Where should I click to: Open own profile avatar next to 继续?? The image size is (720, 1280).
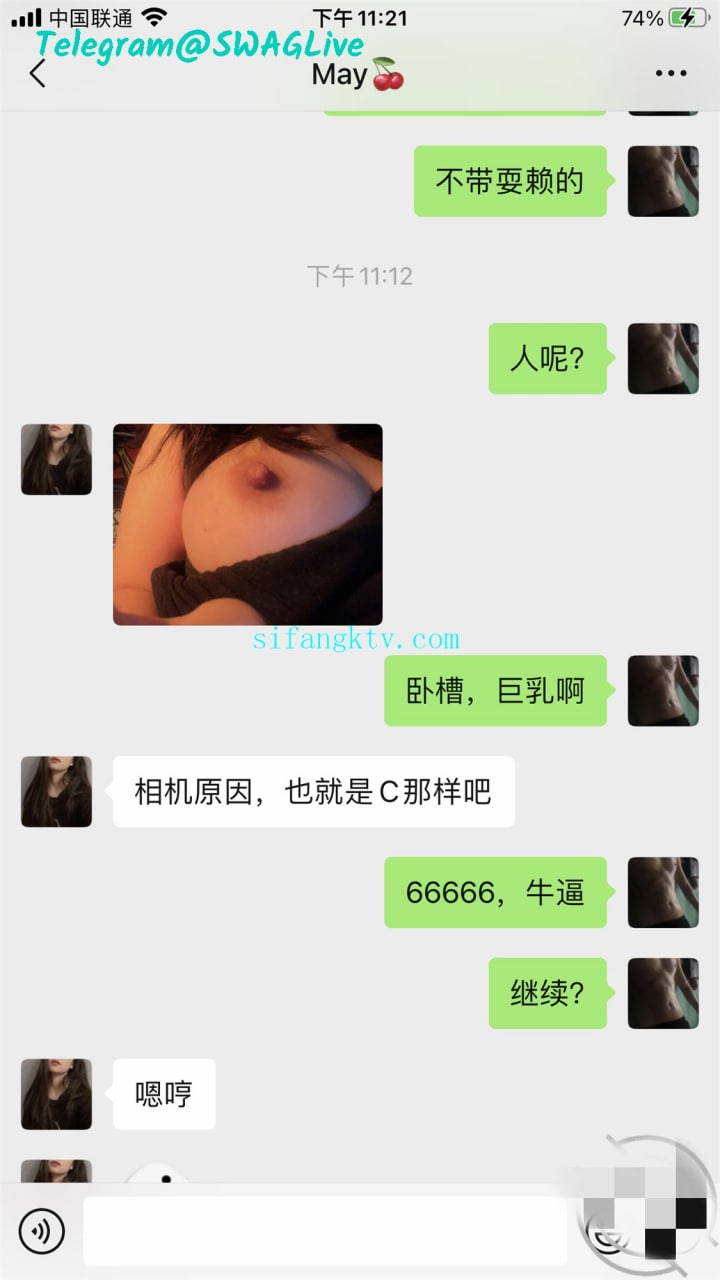tap(662, 993)
